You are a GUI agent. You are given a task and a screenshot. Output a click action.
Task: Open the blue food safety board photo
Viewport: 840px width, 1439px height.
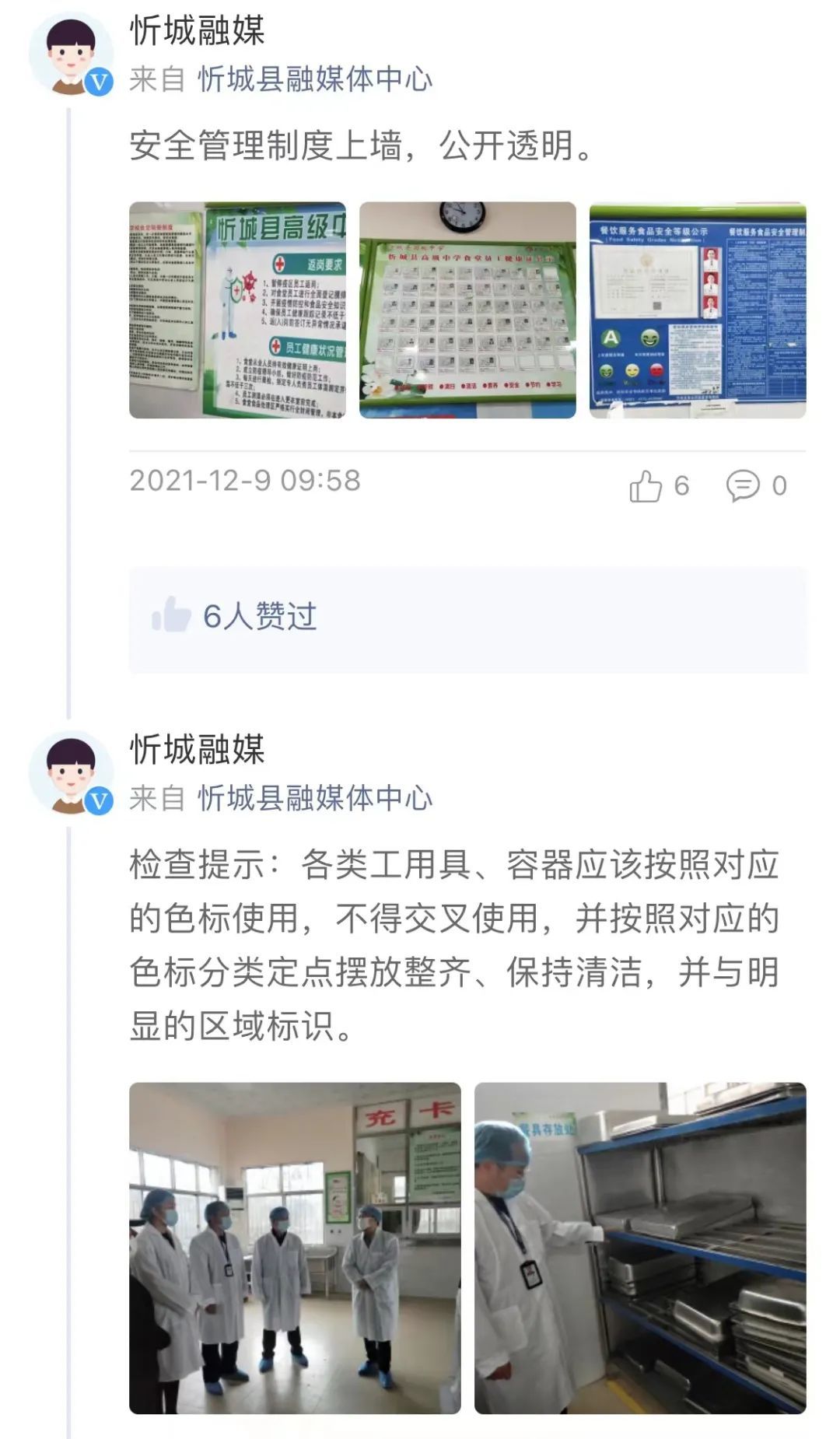pyautogui.click(x=698, y=310)
